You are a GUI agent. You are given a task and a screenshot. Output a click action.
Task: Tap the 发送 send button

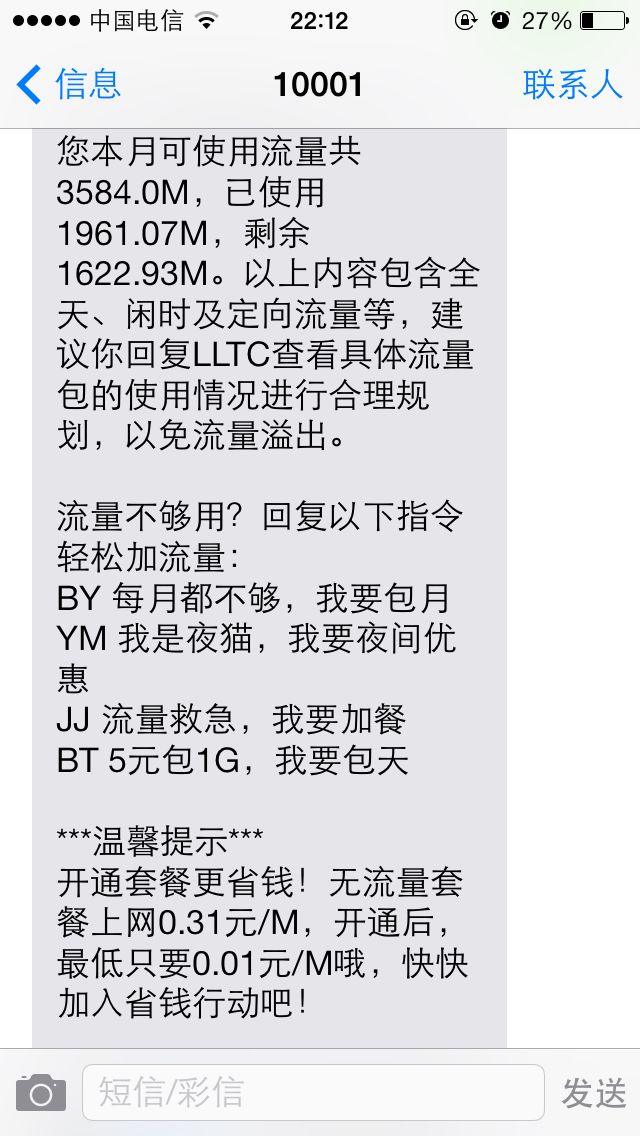click(594, 1093)
